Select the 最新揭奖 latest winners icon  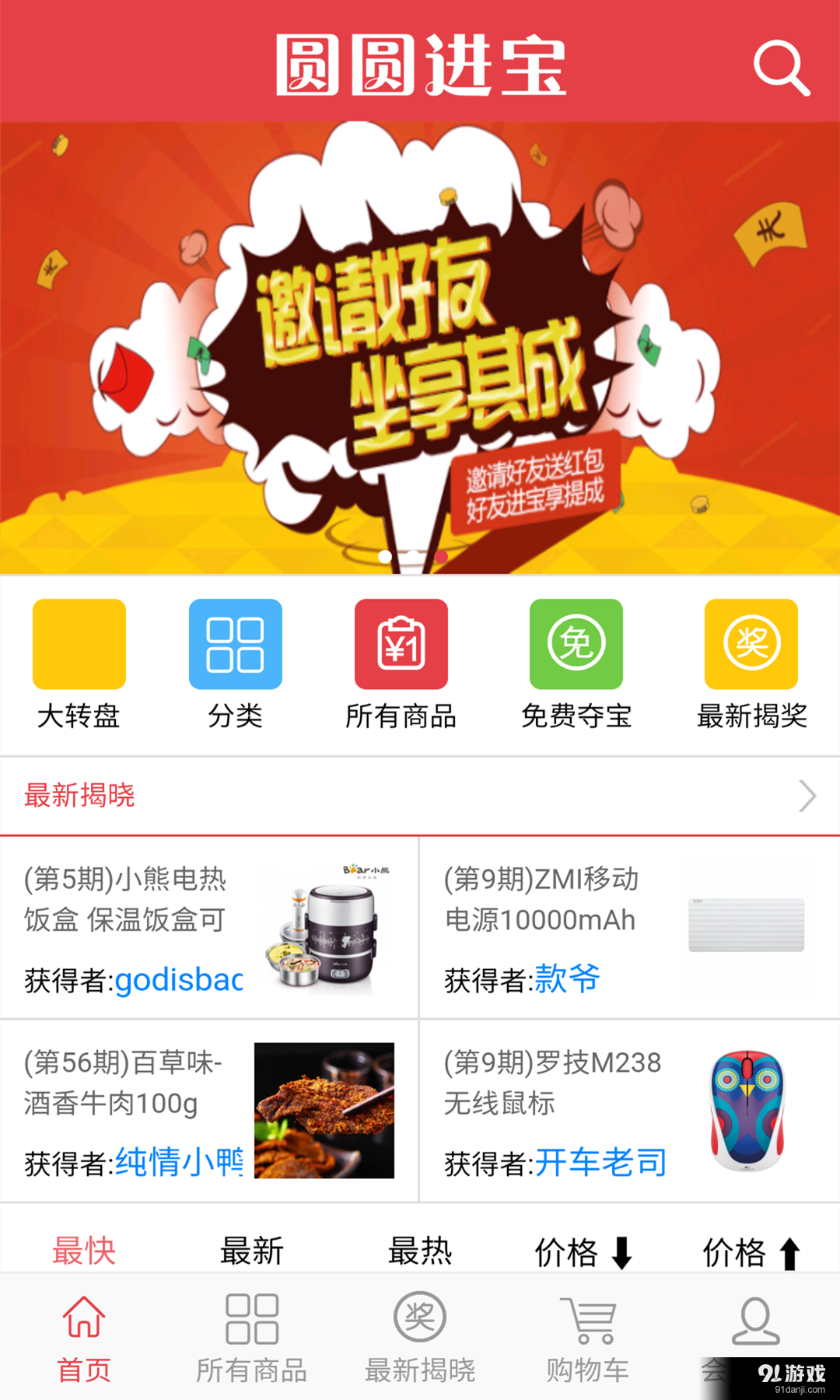tap(750, 644)
